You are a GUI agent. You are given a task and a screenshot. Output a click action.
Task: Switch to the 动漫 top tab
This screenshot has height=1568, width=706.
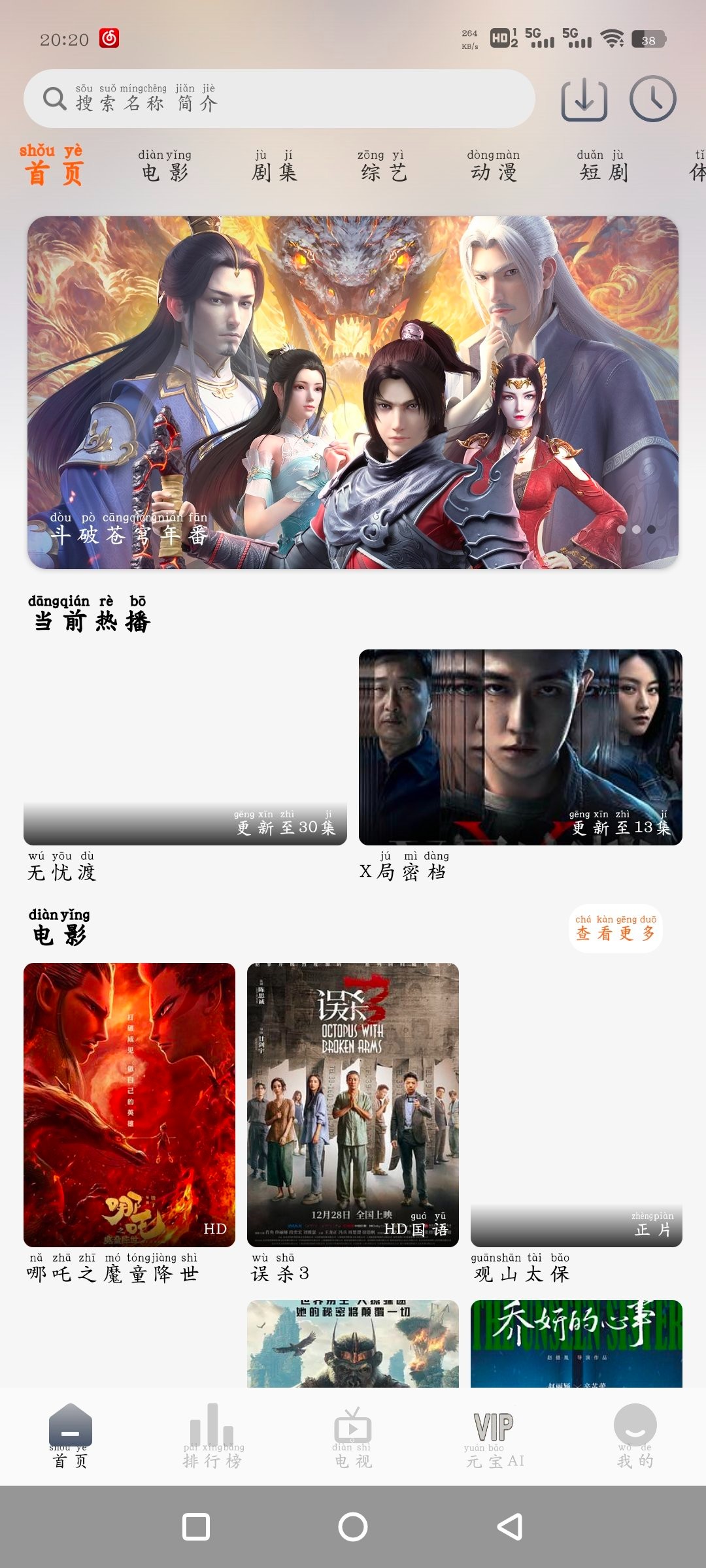494,166
